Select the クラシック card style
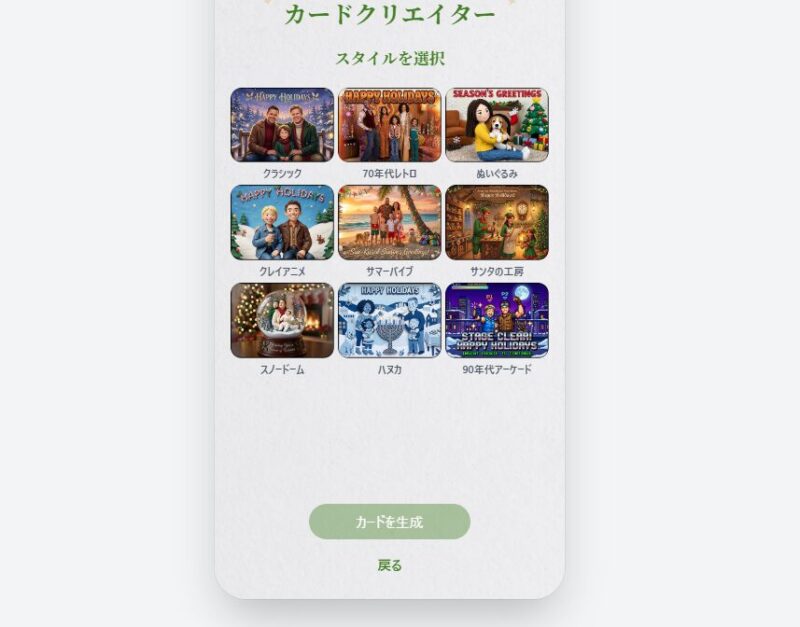800x627 pixels. pos(282,125)
